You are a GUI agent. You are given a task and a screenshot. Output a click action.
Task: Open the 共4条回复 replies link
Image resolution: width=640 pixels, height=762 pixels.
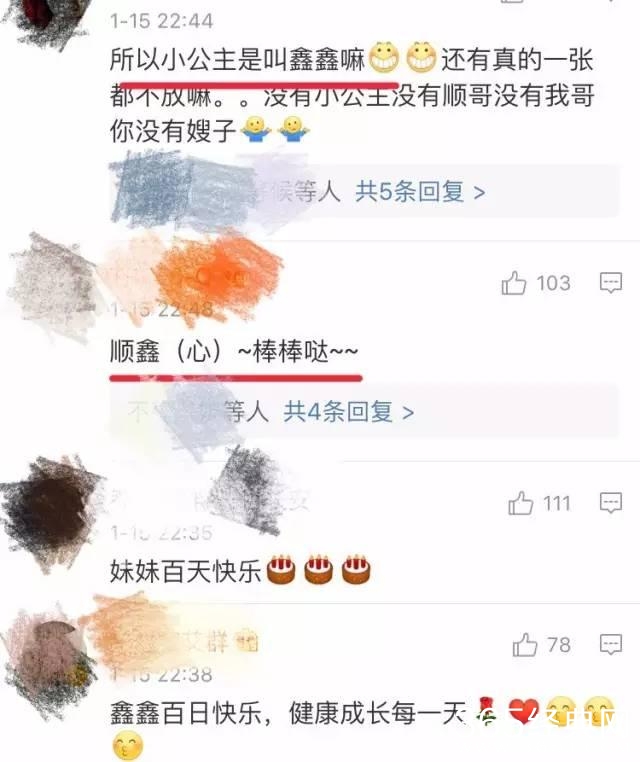[x=348, y=411]
